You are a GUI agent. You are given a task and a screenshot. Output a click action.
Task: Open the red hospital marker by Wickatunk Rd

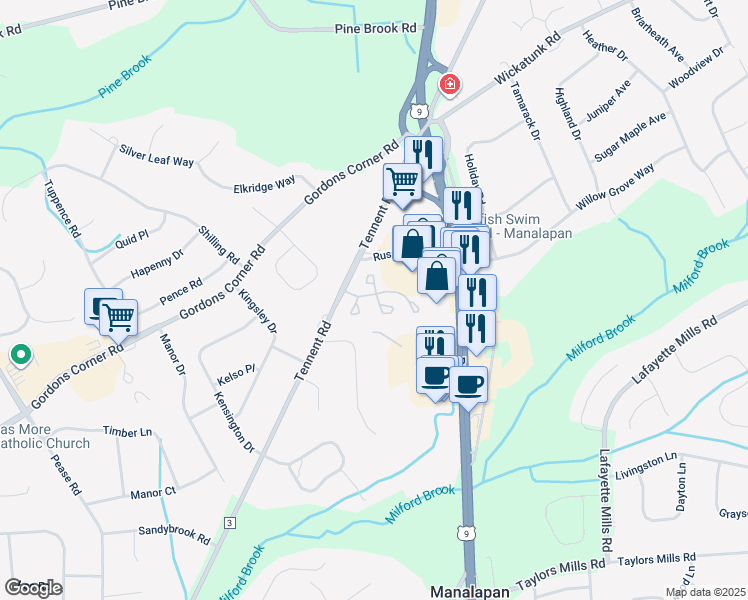click(450, 84)
